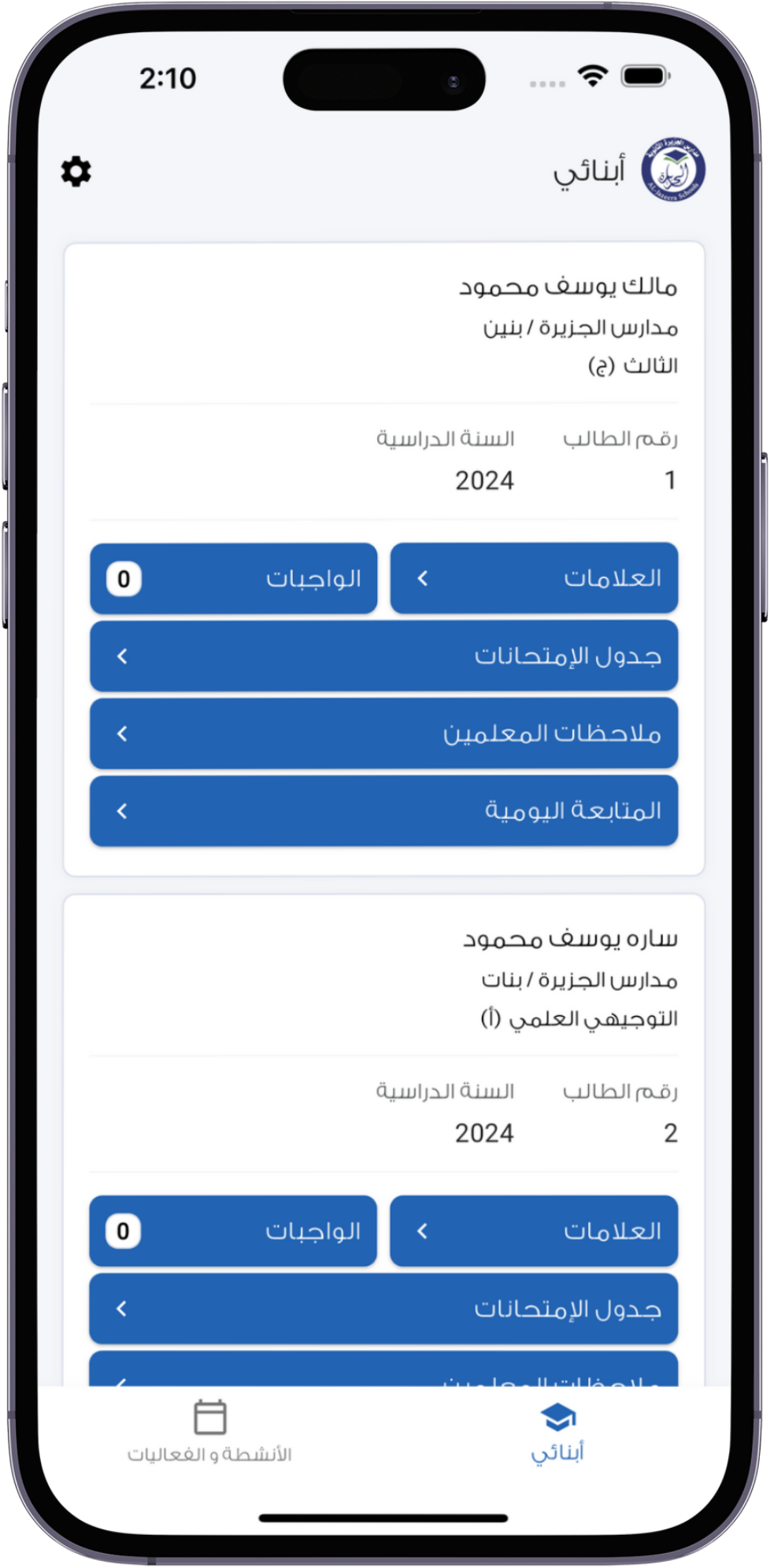
Task: Open الواجبات for مالك يوسف محمود
Action: point(234,578)
